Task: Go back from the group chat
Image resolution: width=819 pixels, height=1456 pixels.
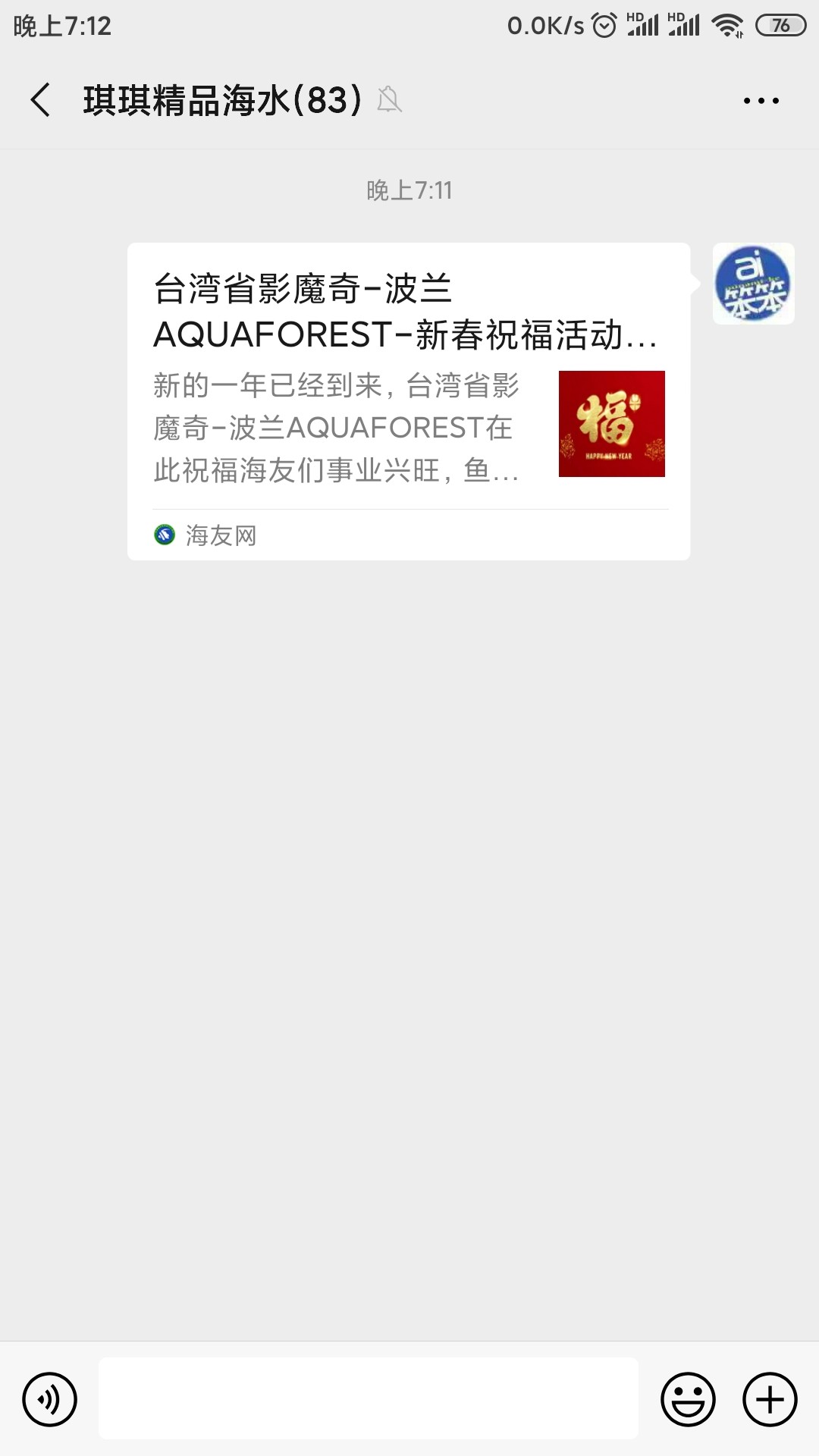Action: point(41,100)
